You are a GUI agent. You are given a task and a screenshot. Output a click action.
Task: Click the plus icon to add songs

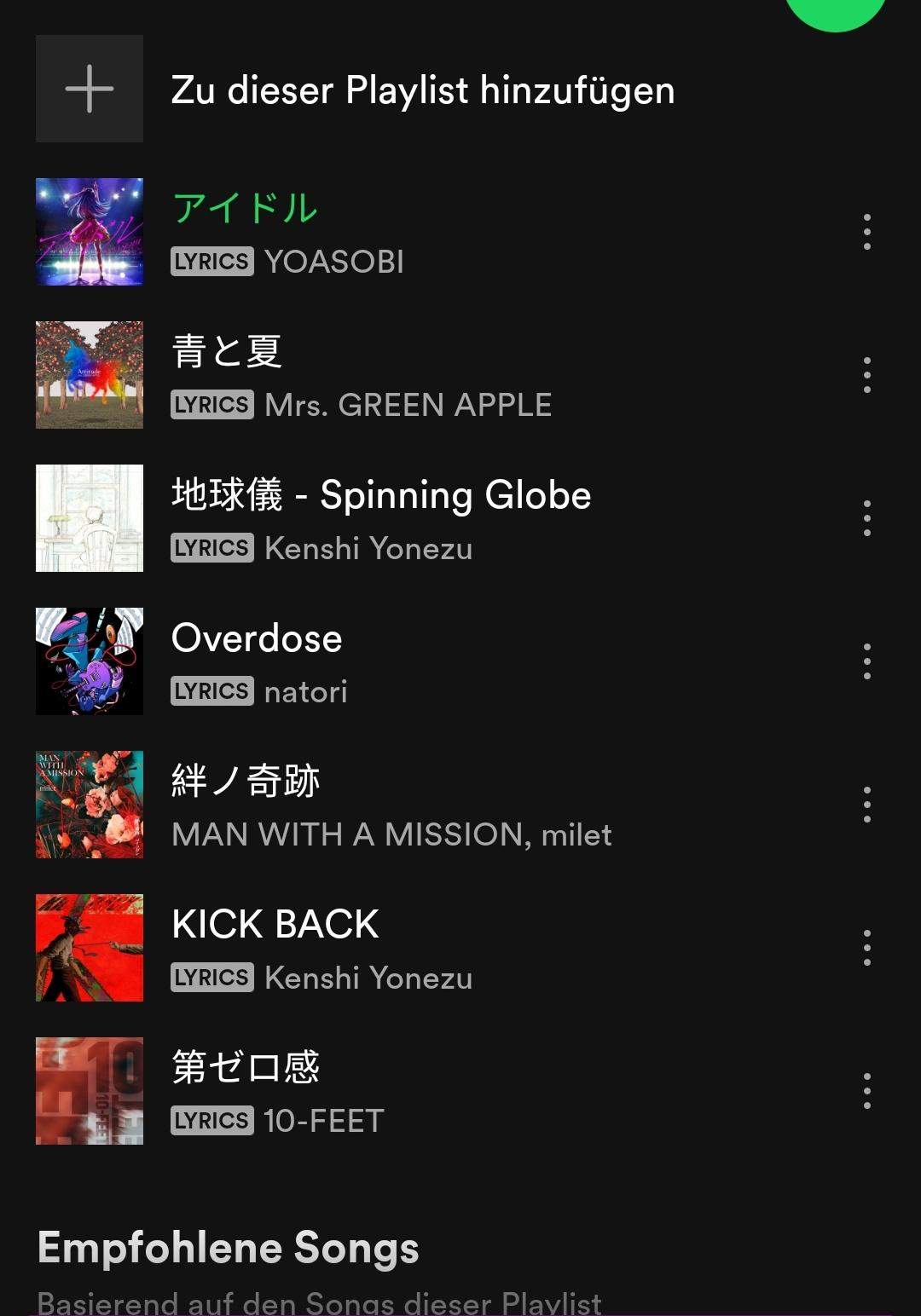[x=89, y=89]
